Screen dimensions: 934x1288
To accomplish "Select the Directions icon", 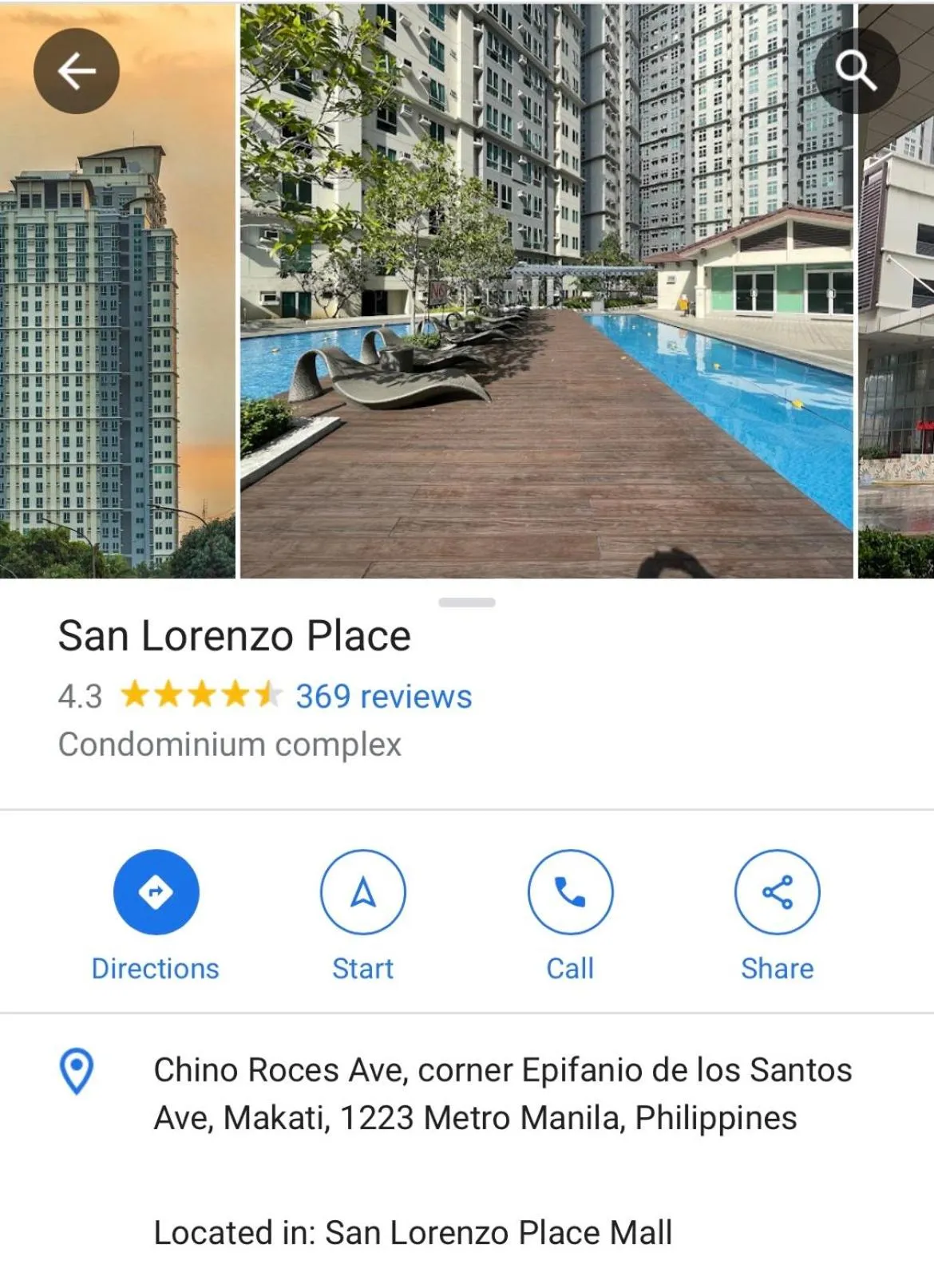I will pos(156,894).
